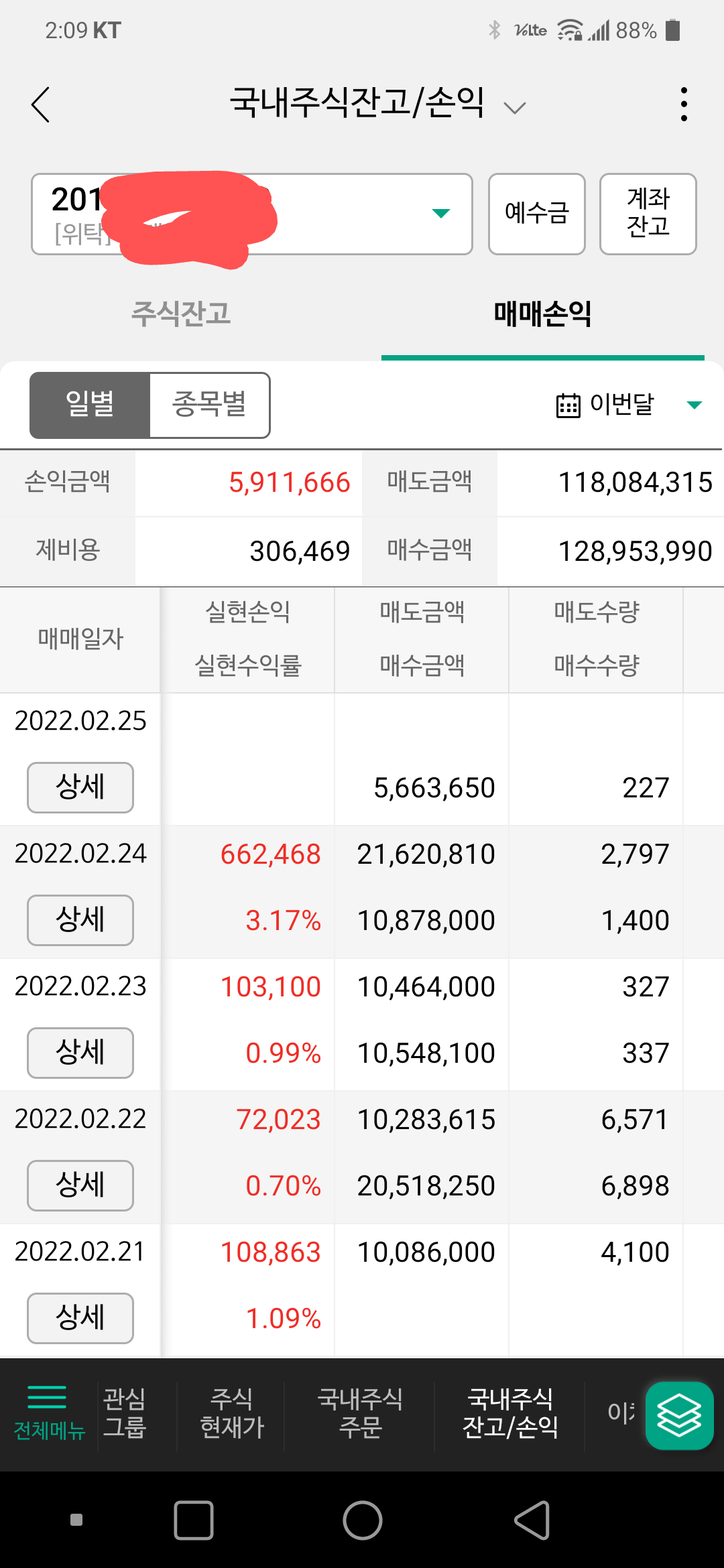
Task: Go back using the top-left arrow
Action: [x=41, y=105]
